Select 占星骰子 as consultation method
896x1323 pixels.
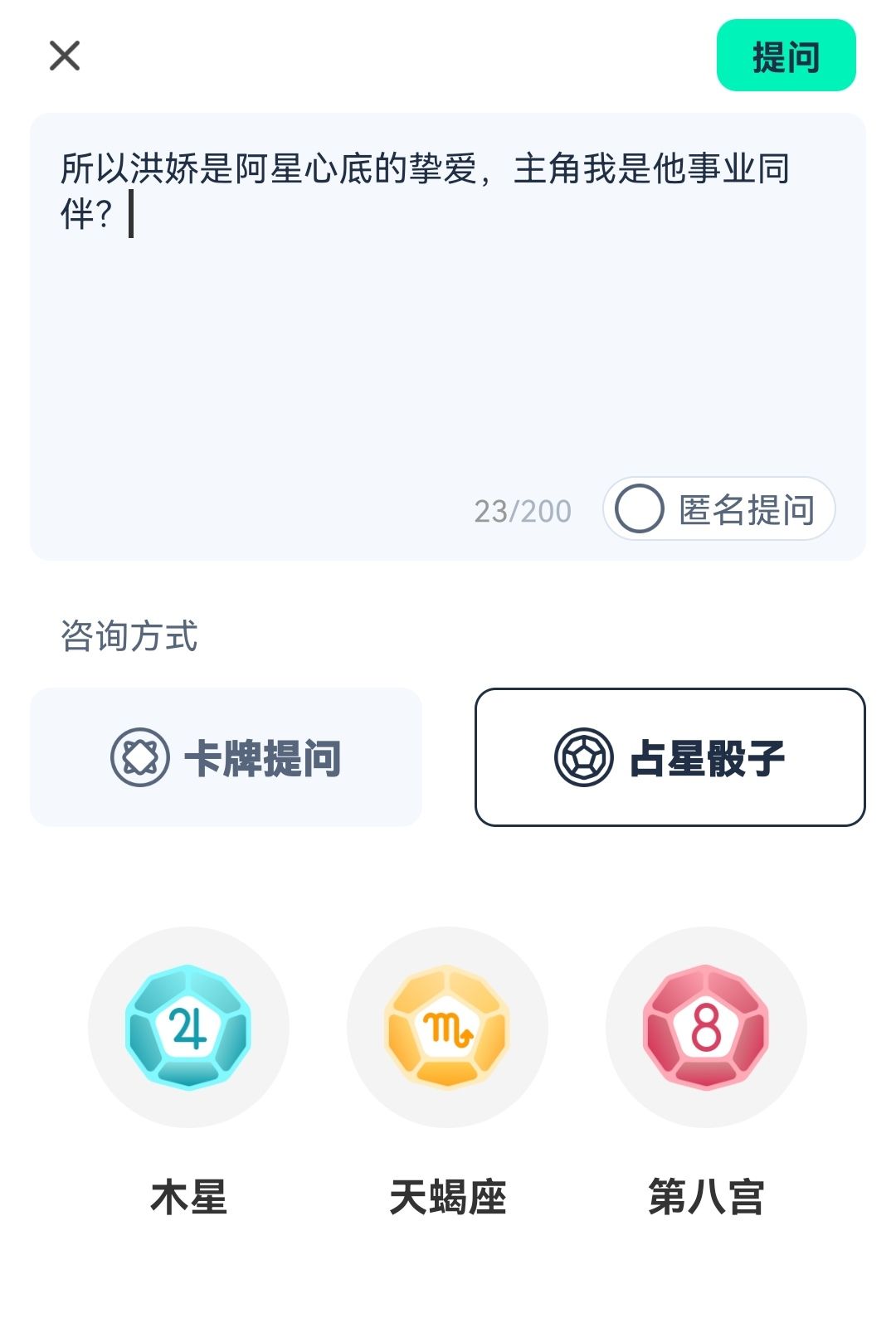click(668, 757)
